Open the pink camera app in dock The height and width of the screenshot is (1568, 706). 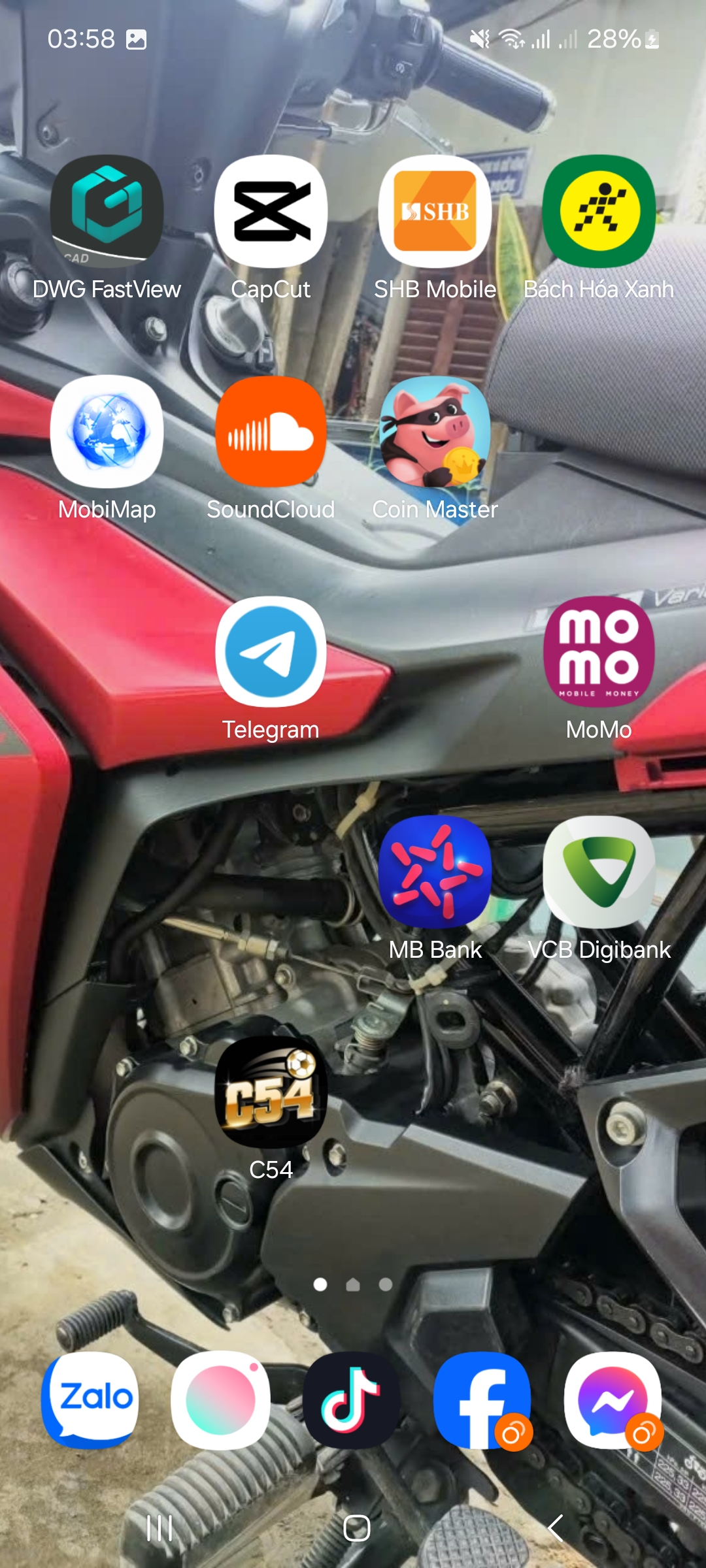tap(221, 1399)
